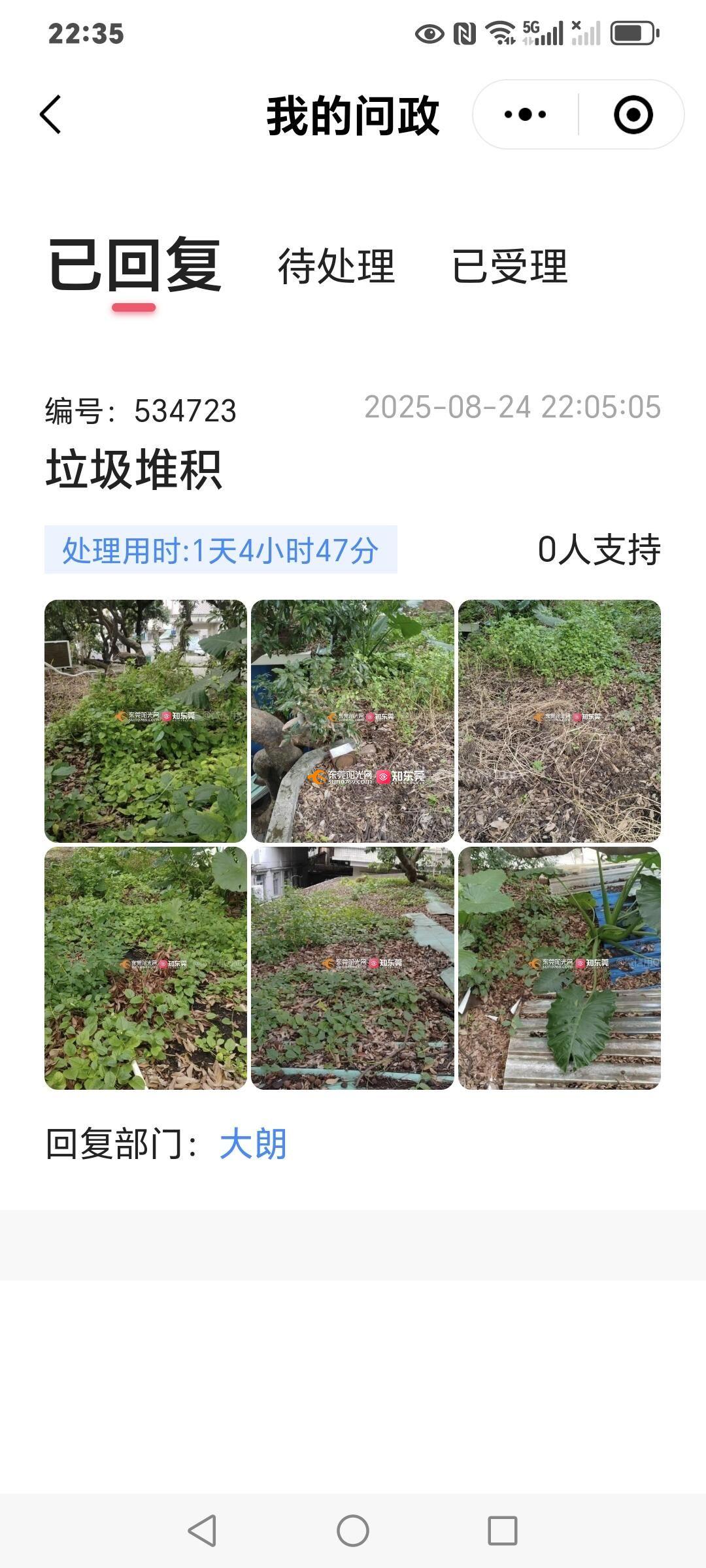This screenshot has height=1568, width=706.
Task: Open the 垃圾堆积 complaint details
Action: (x=134, y=469)
